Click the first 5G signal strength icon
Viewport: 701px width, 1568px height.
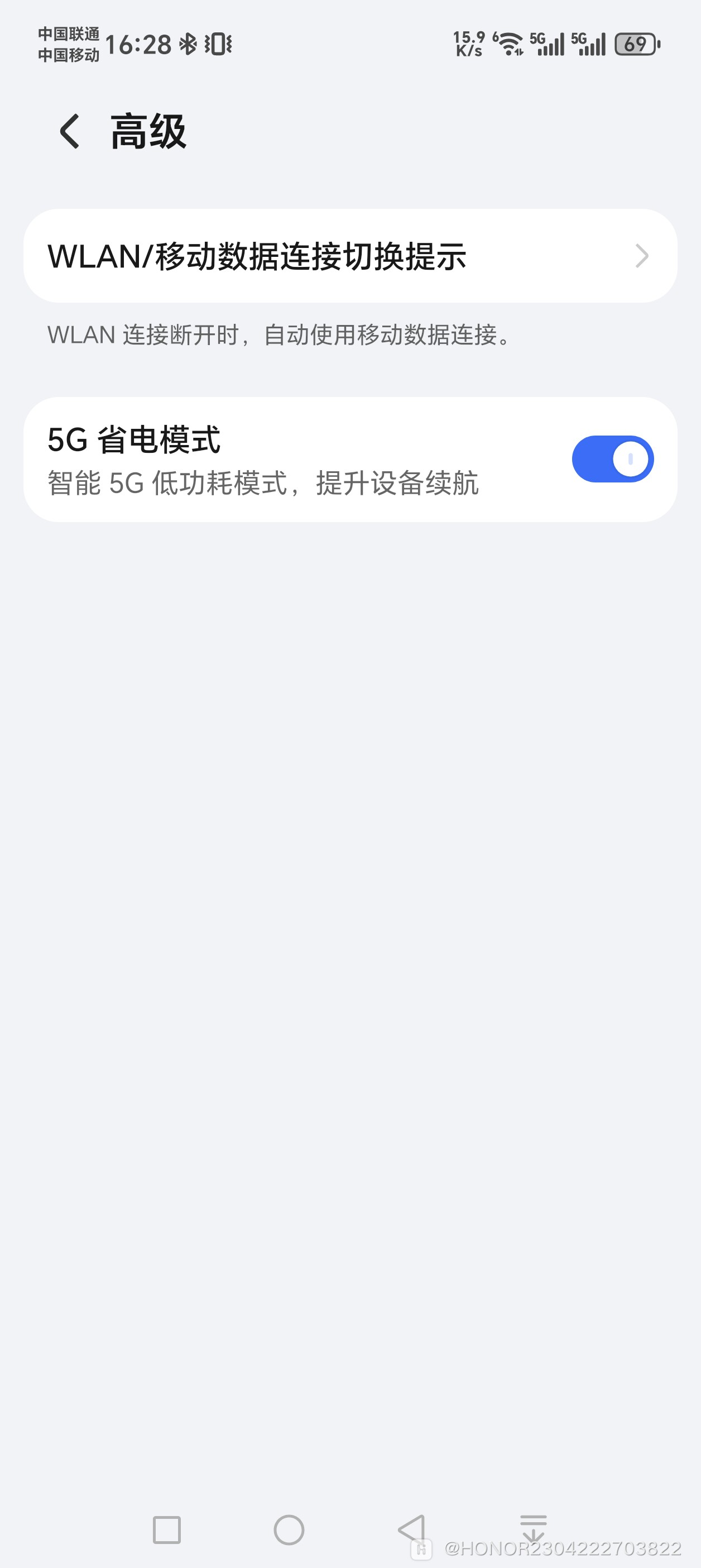click(546, 44)
